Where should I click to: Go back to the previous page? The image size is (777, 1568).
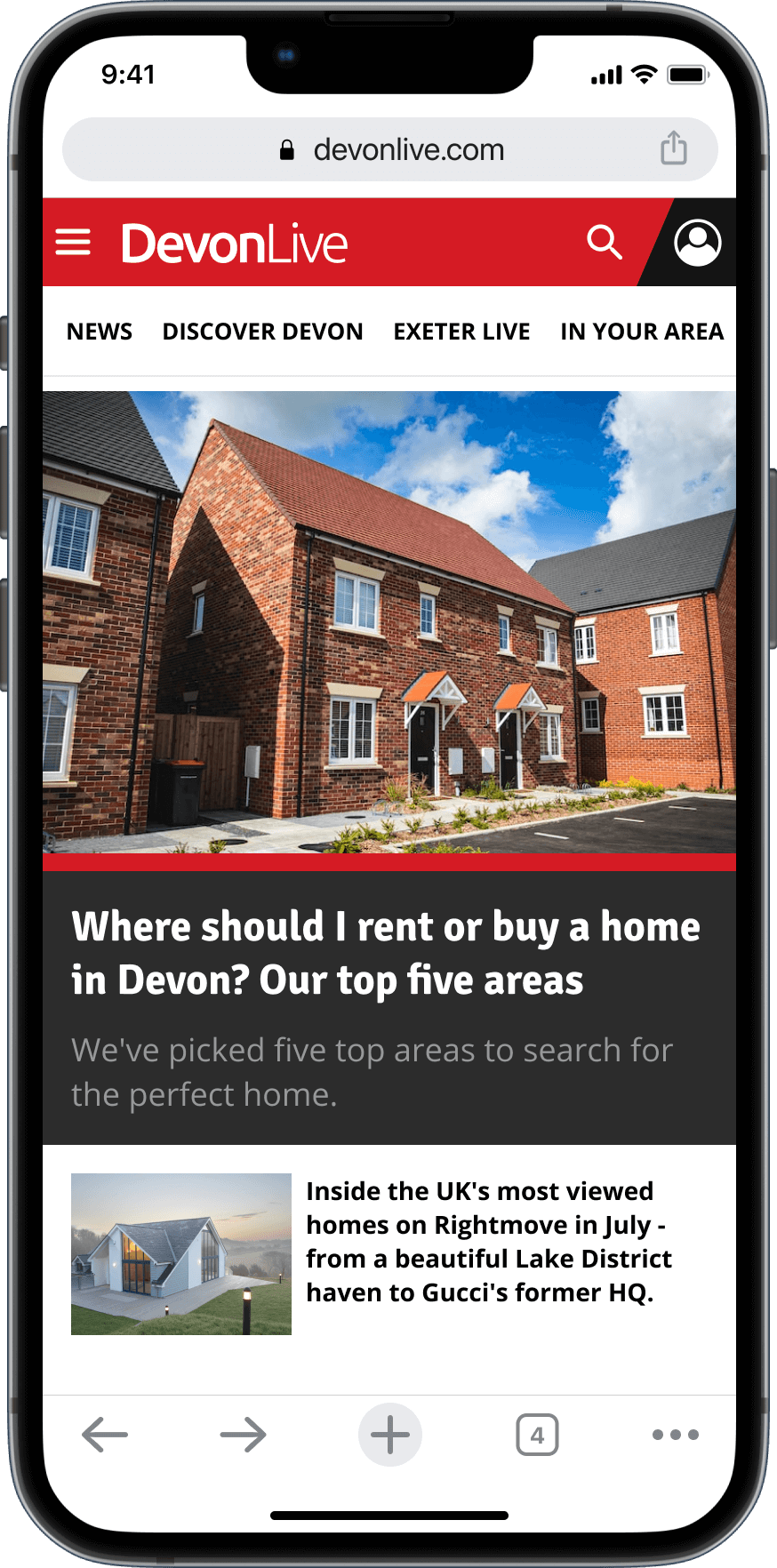point(105,1435)
